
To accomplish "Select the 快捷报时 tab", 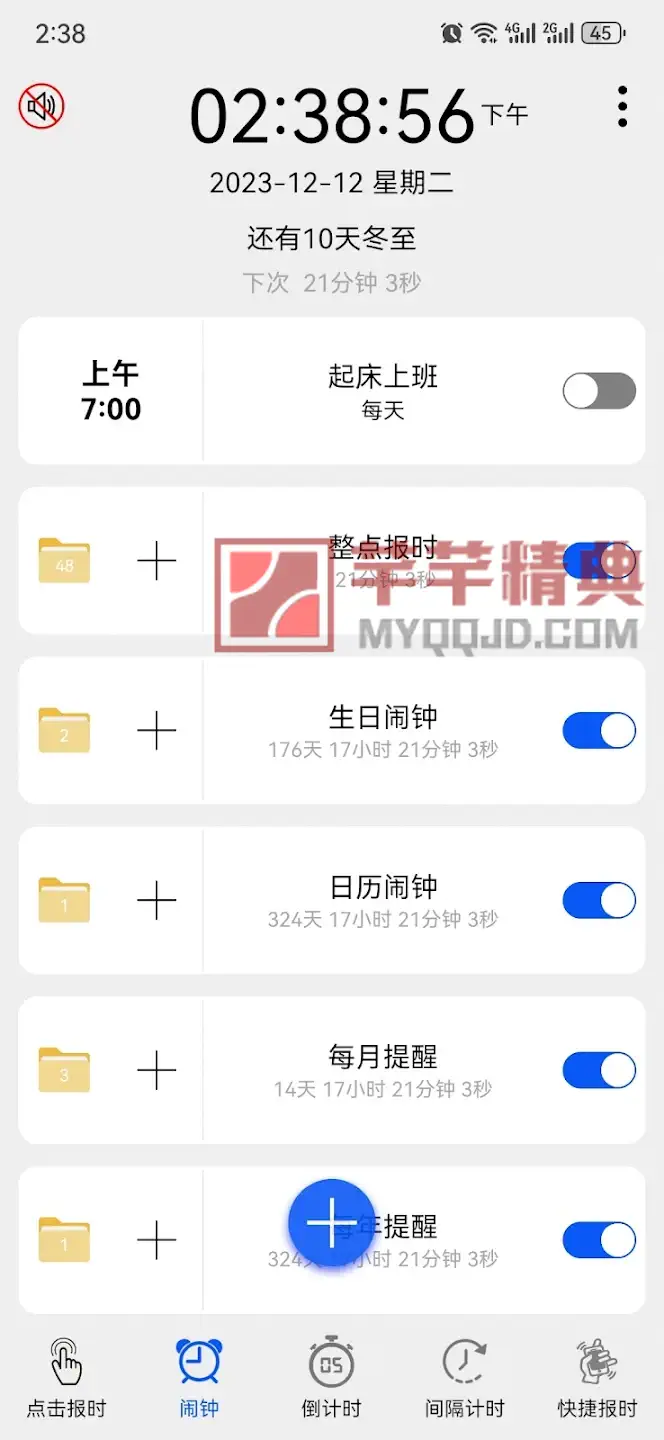I will (597, 1380).
